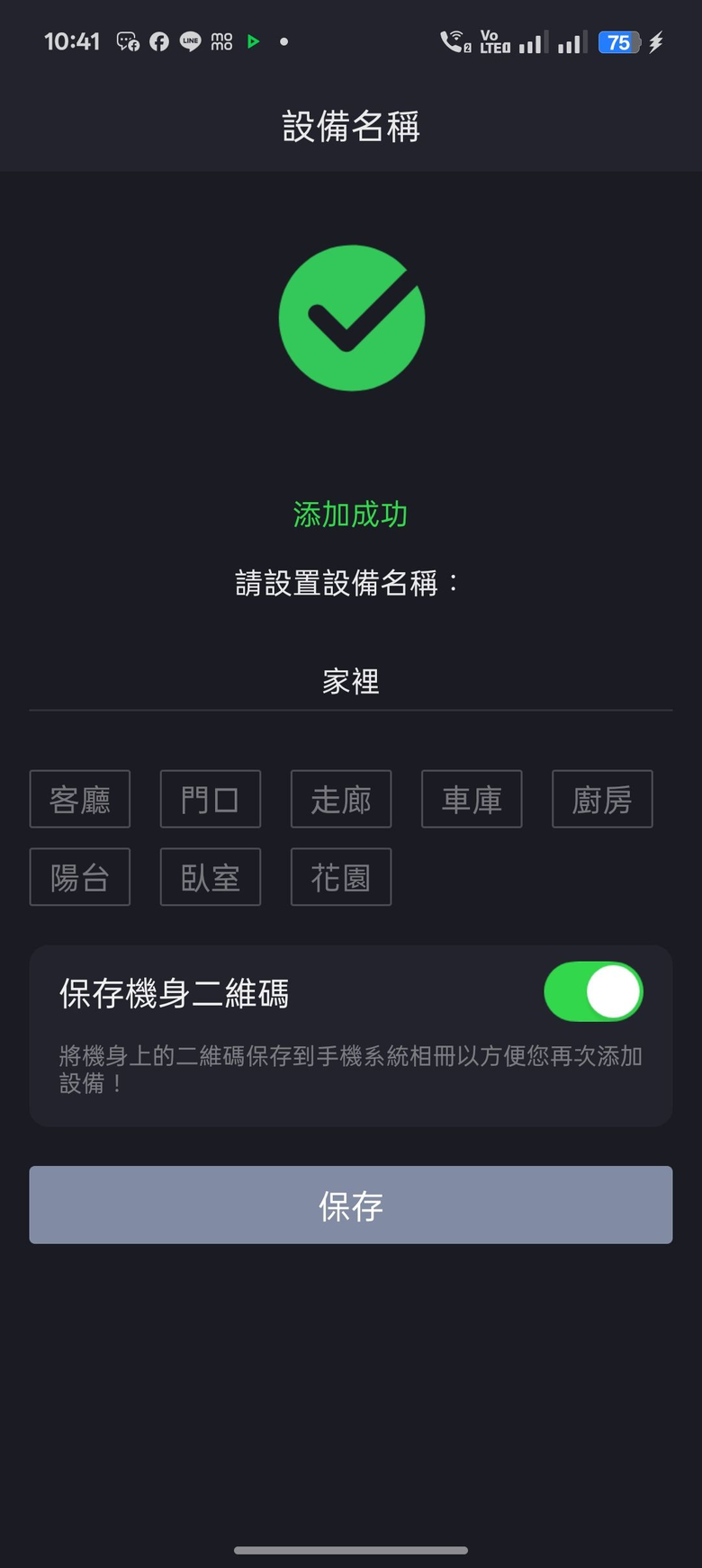Open the LINE icon in status bar
The height and width of the screenshot is (1568, 702).
(189, 41)
